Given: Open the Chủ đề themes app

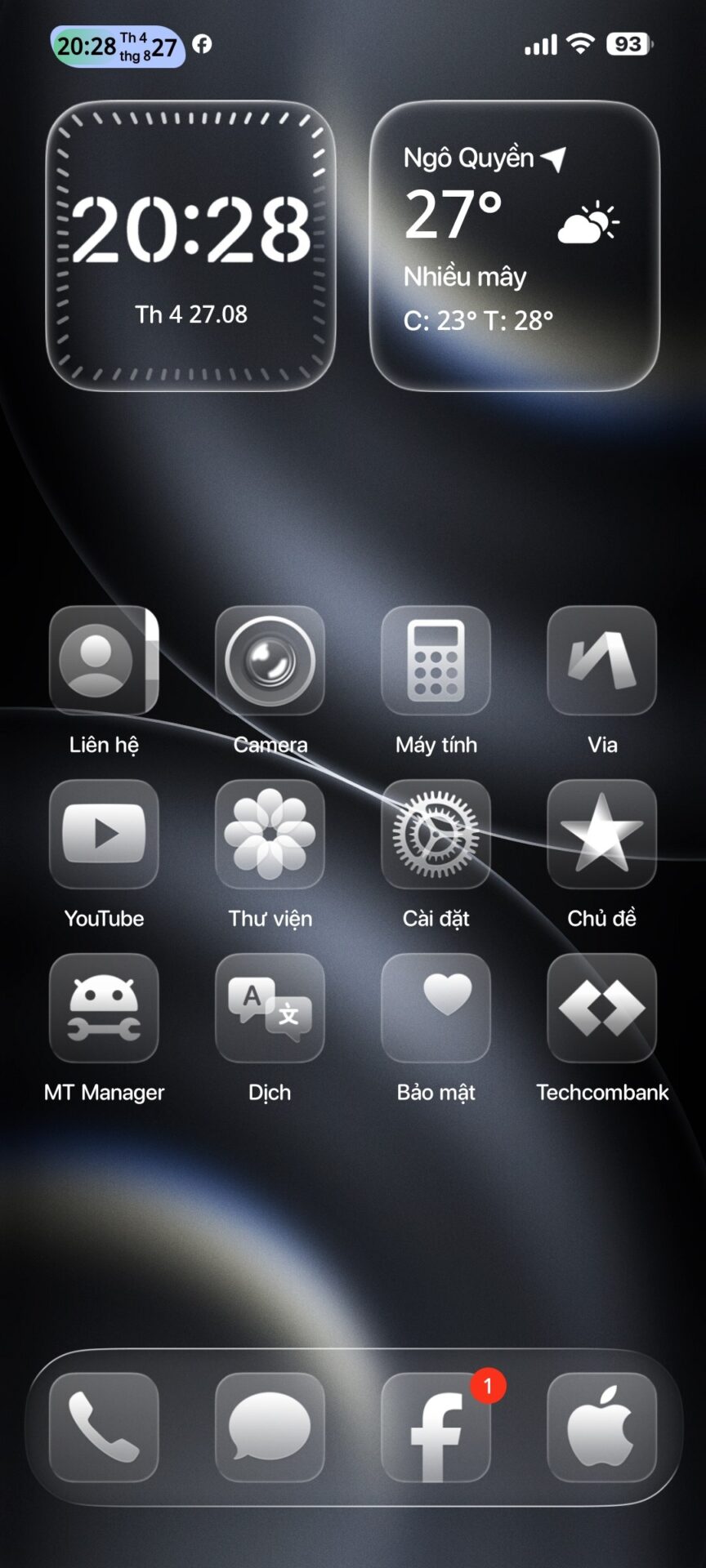Looking at the screenshot, I should [x=601, y=834].
